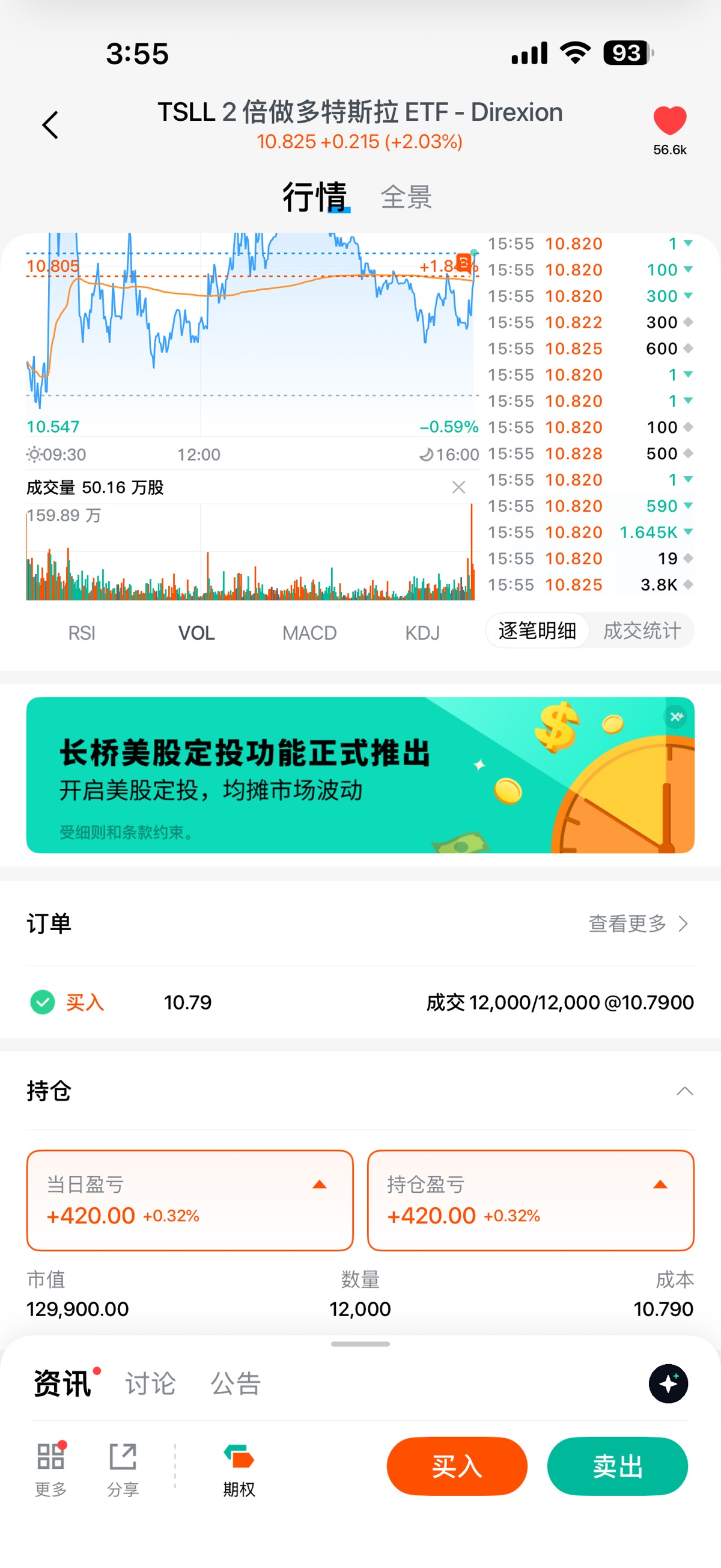This screenshot has width=721, height=1568.
Task: Toggle the heart favorite for TSLL
Action: pos(669,120)
